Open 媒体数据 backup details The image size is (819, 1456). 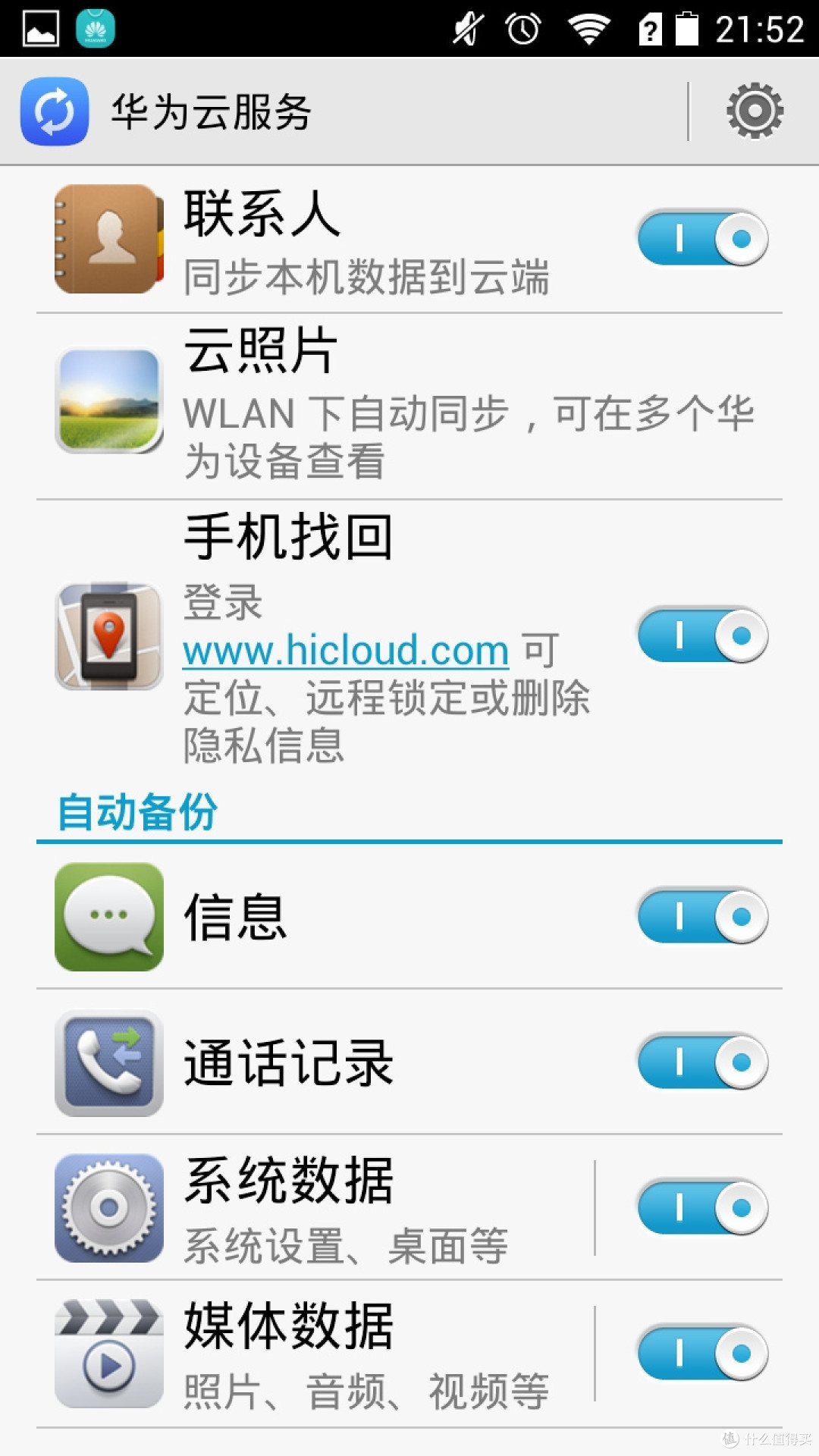coord(315,1354)
